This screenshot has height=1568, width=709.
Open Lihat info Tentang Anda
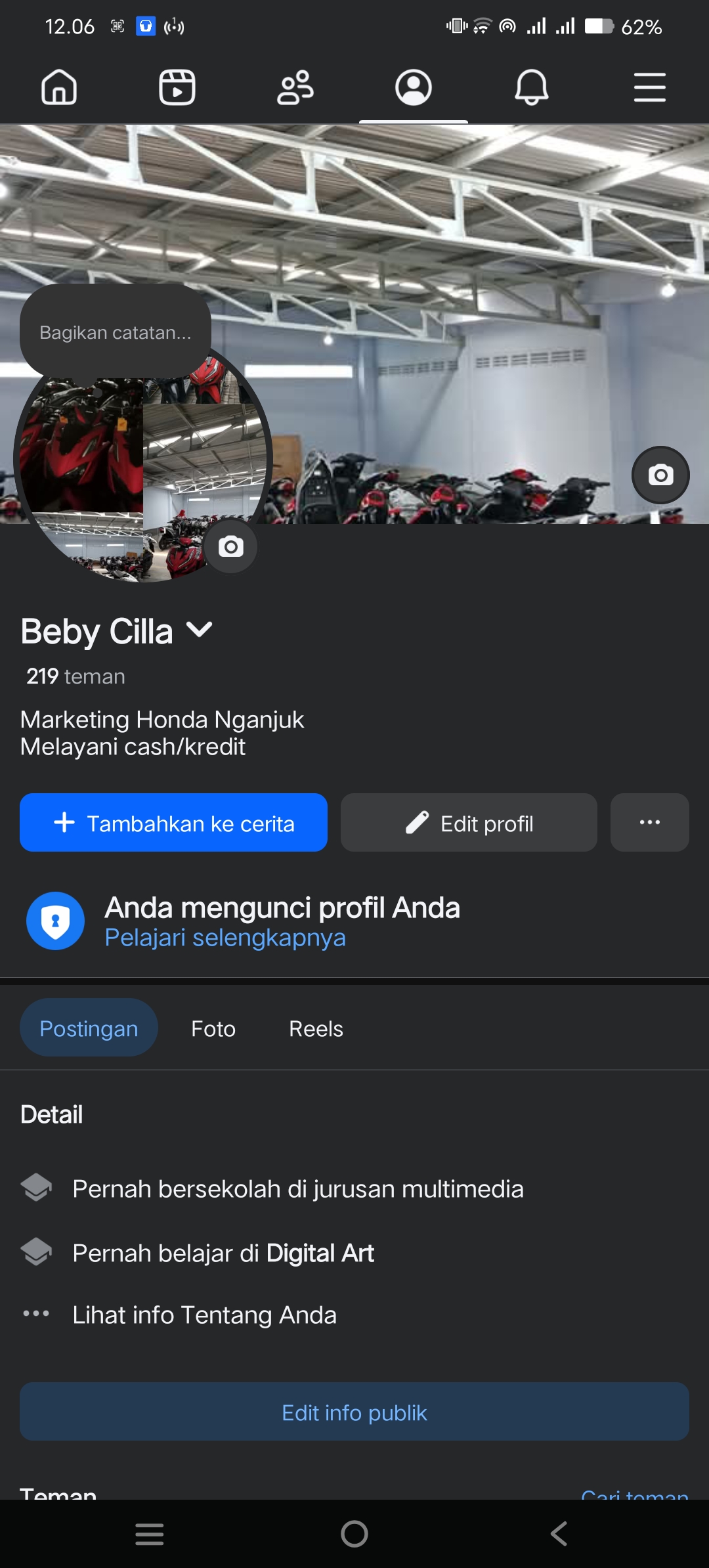point(204,1315)
